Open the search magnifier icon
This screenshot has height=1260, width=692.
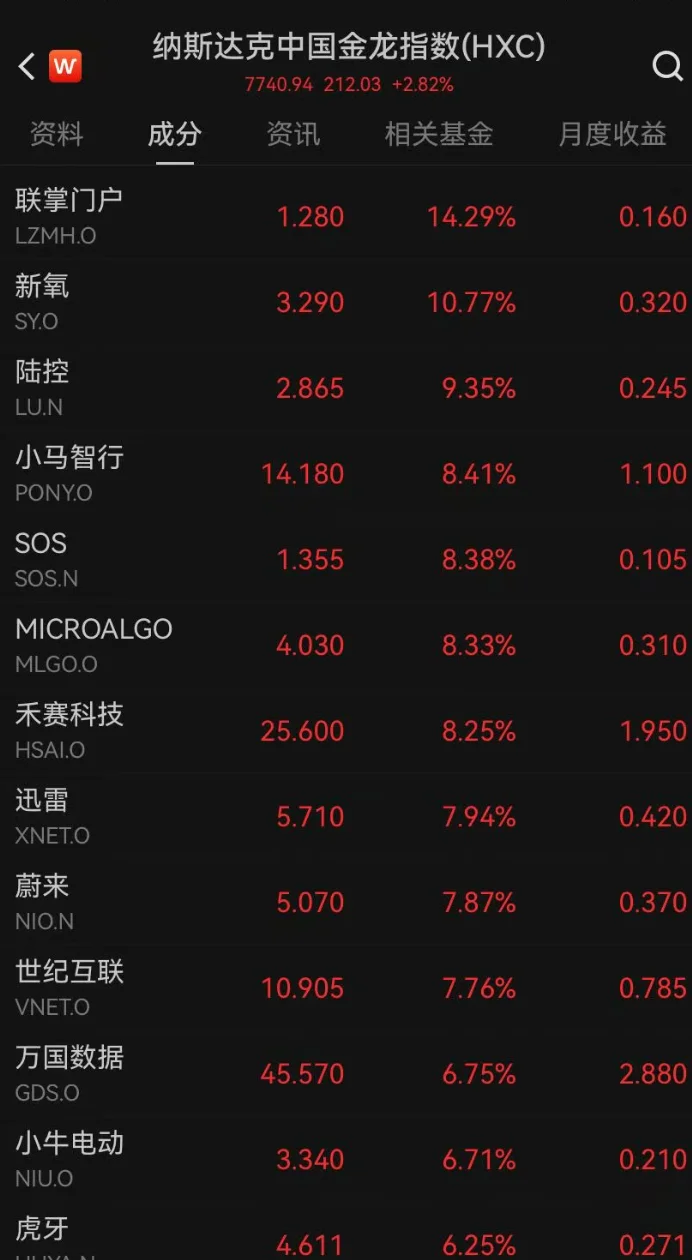(666, 67)
